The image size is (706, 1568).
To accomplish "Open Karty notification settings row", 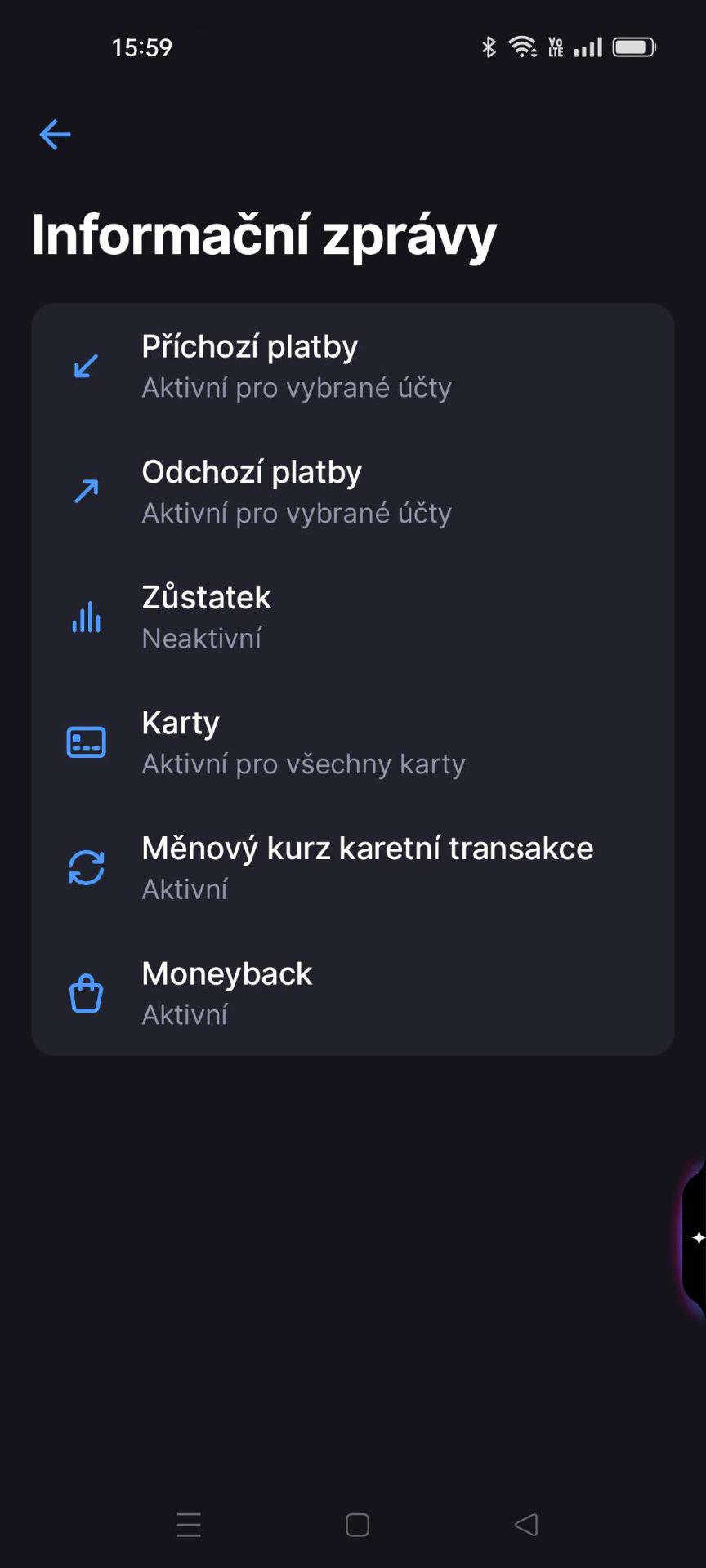I will (351, 742).
